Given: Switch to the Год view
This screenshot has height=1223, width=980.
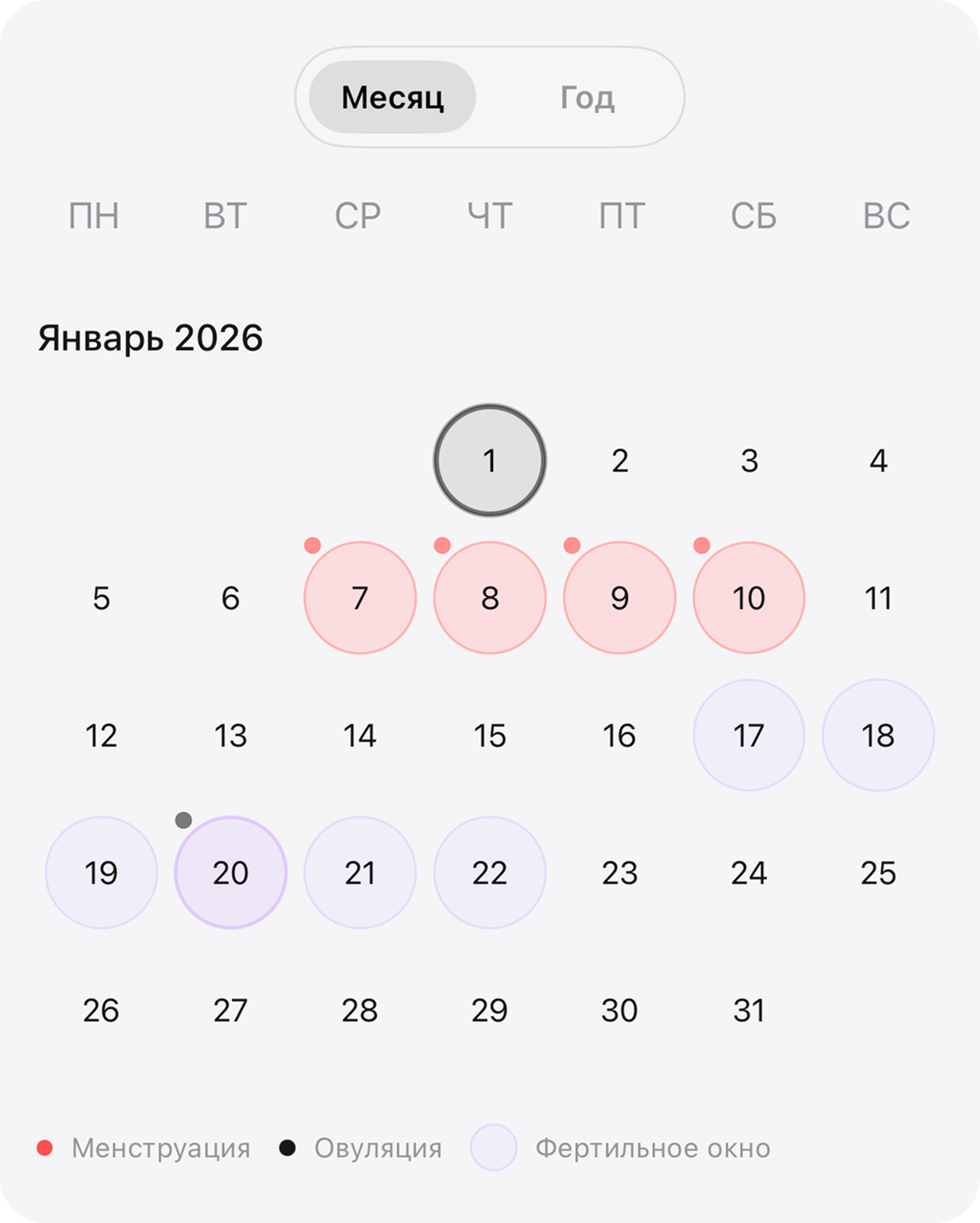Looking at the screenshot, I should tap(586, 97).
